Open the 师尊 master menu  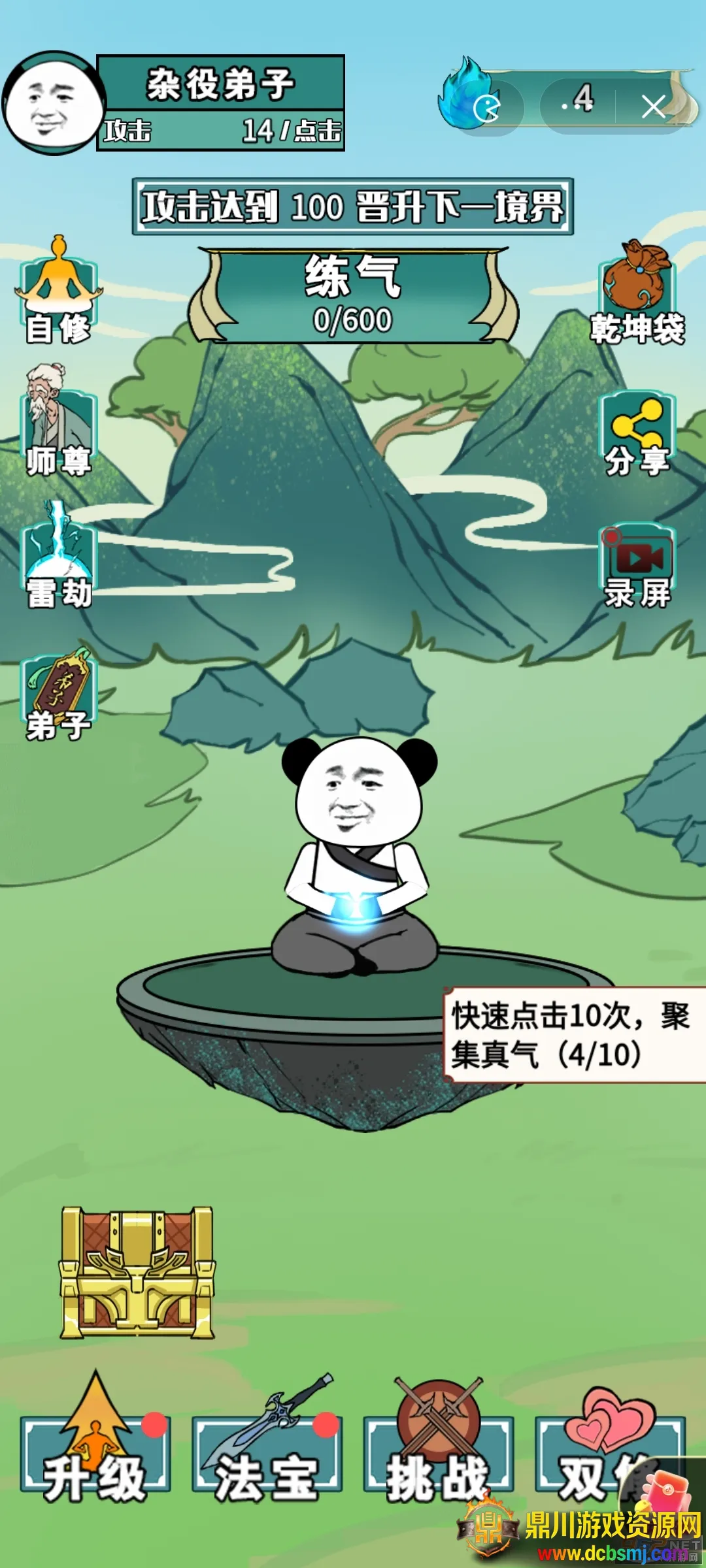coord(59,423)
